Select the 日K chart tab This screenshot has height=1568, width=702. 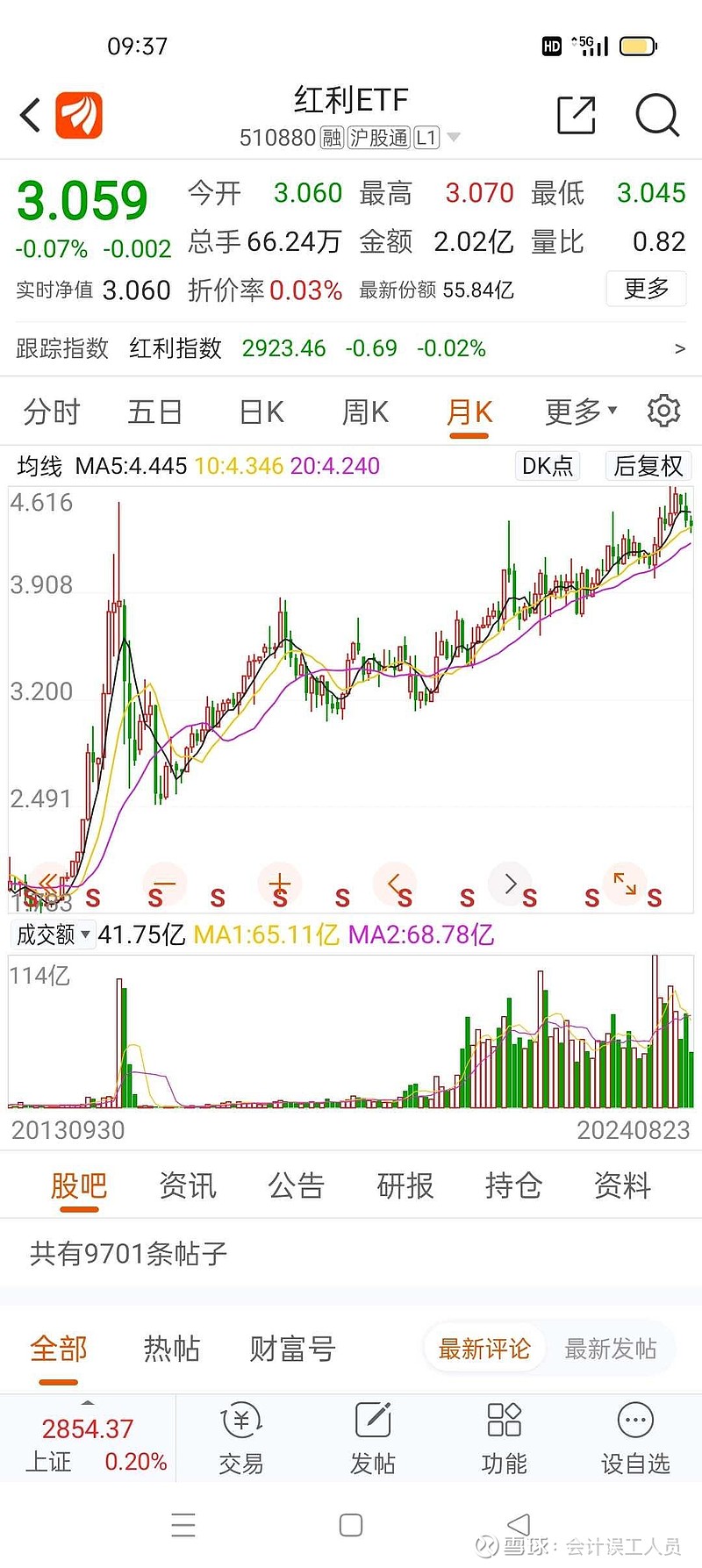coord(261,412)
